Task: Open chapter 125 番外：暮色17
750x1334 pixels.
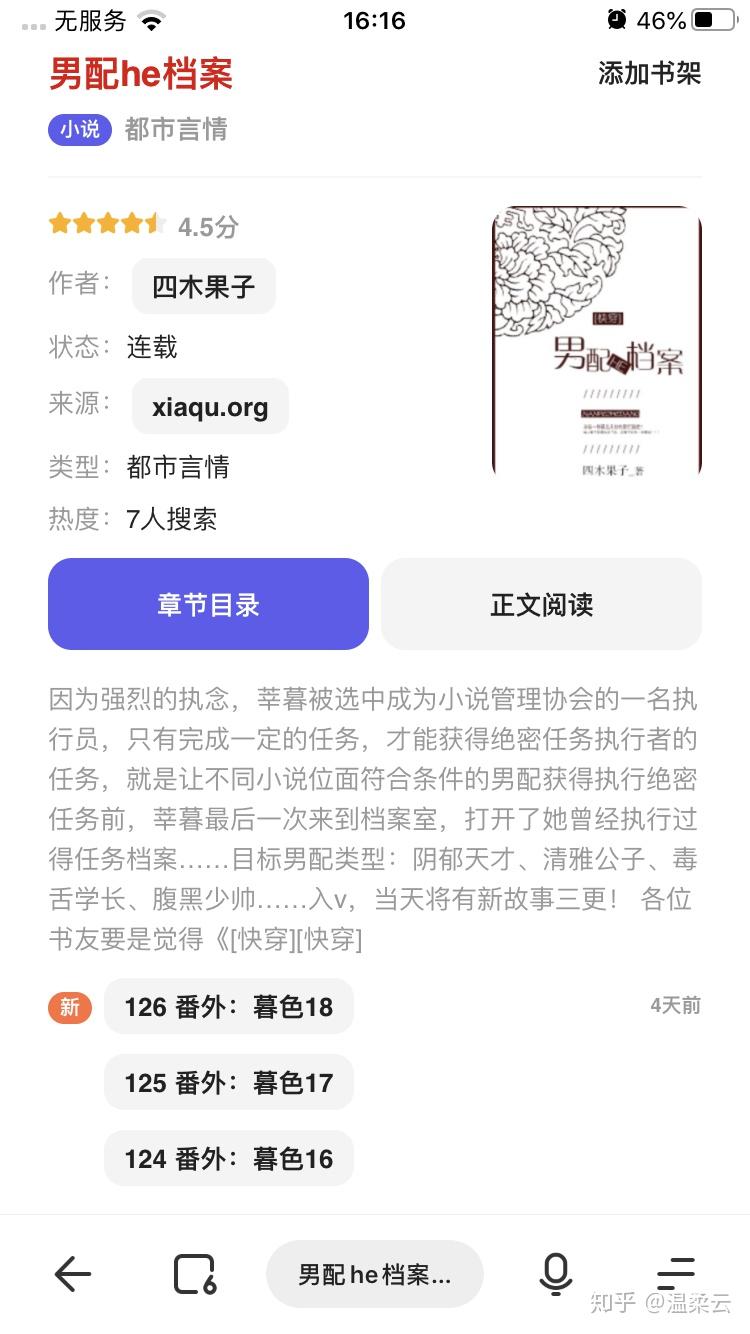Action: [x=229, y=1082]
